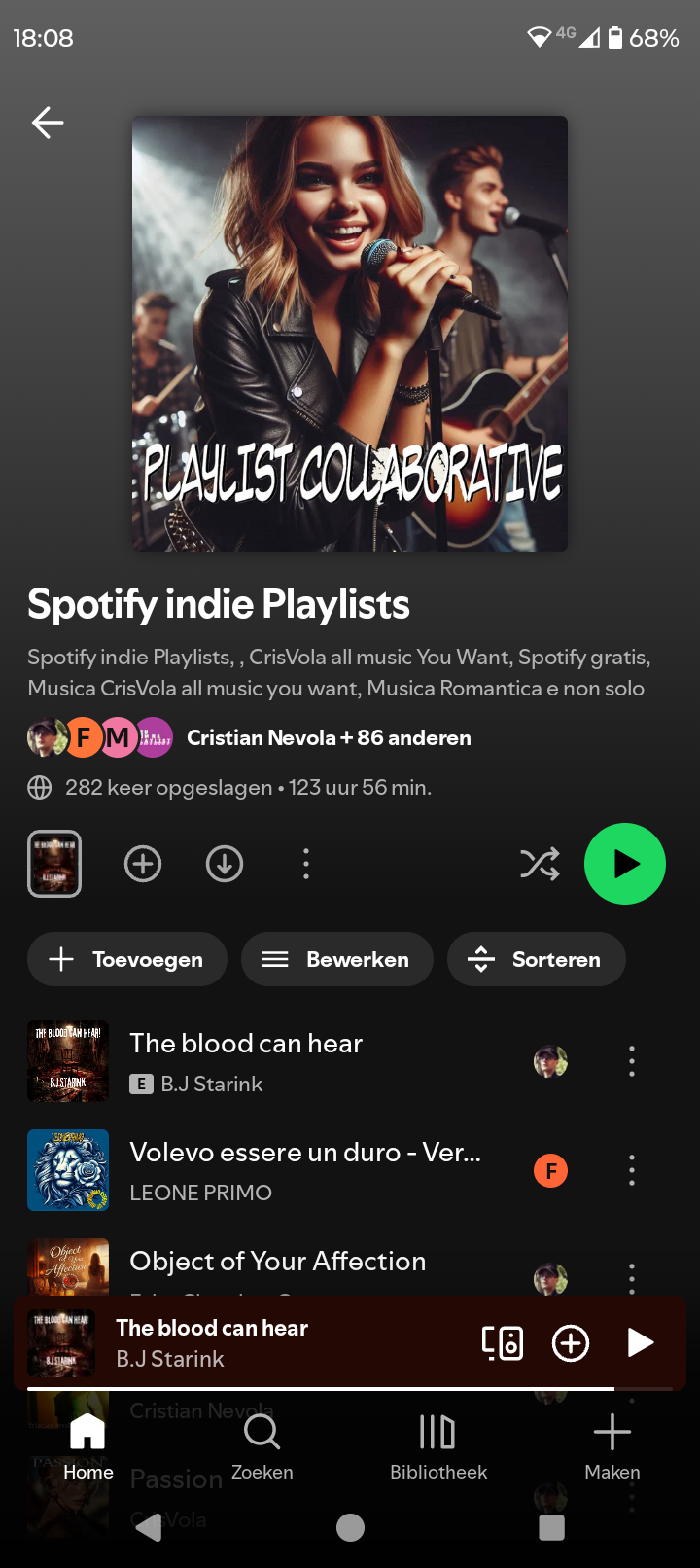Tap the Toevoegen chip to add songs
This screenshot has width=700, height=1568.
[x=127, y=959]
